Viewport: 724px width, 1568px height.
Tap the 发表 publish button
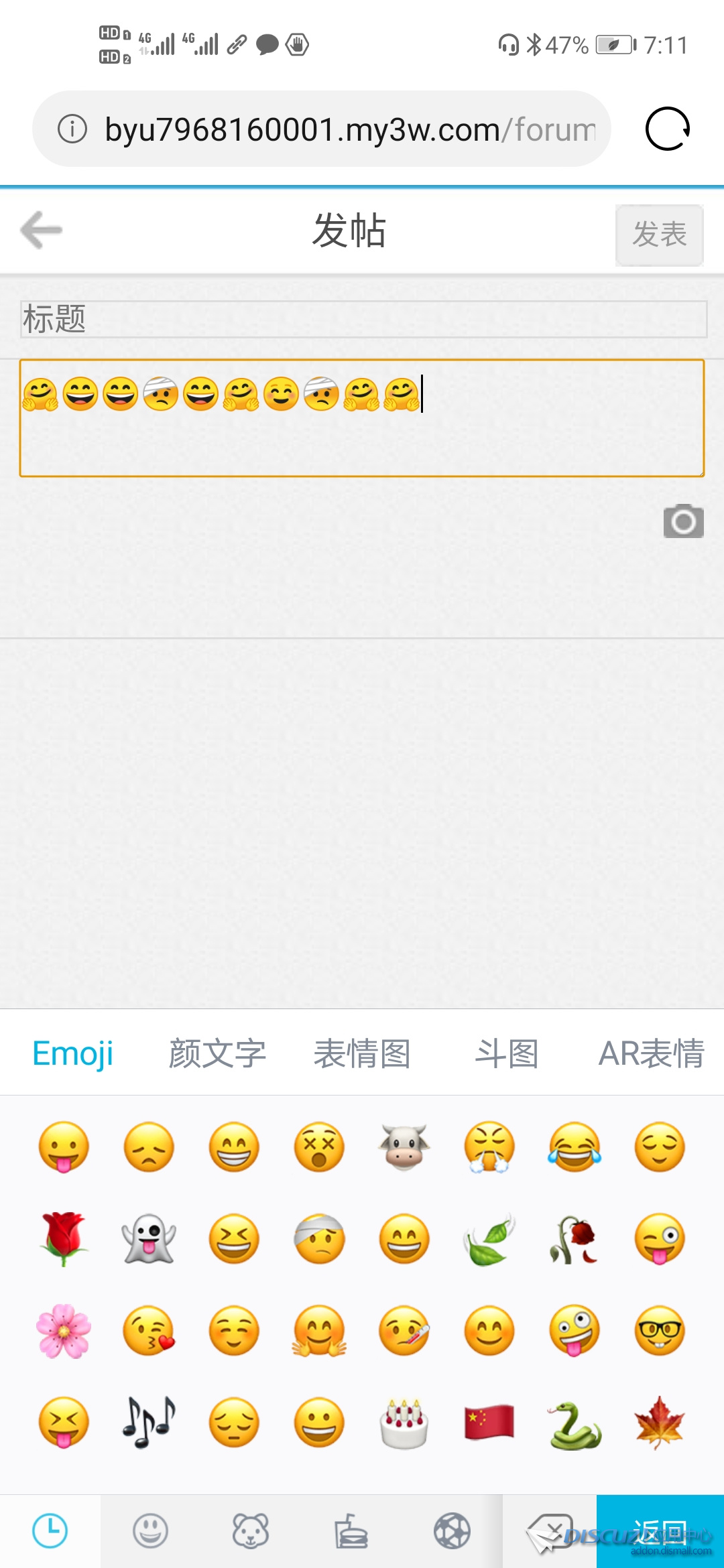tap(659, 235)
